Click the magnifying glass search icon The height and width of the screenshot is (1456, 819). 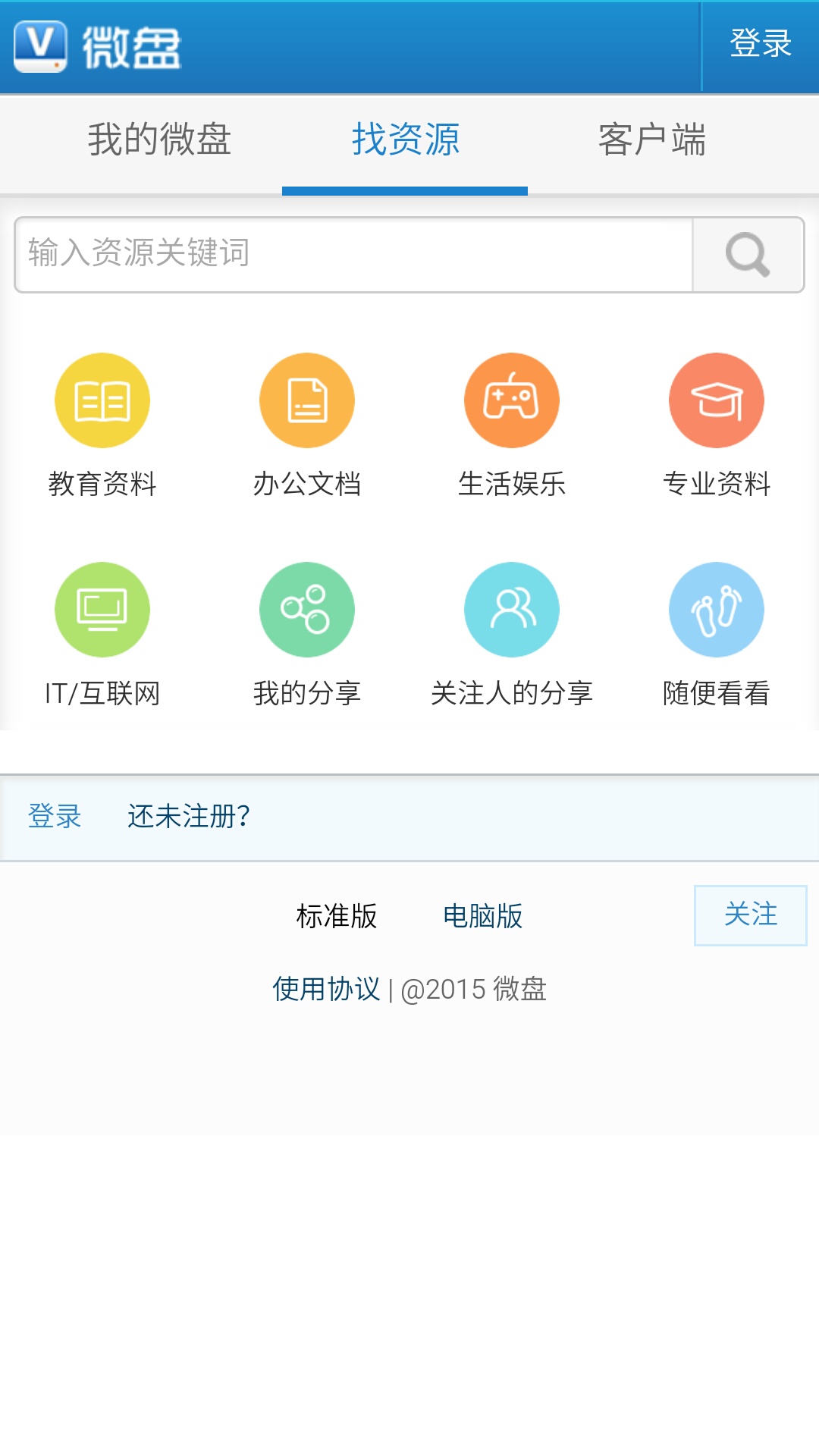pyautogui.click(x=748, y=255)
